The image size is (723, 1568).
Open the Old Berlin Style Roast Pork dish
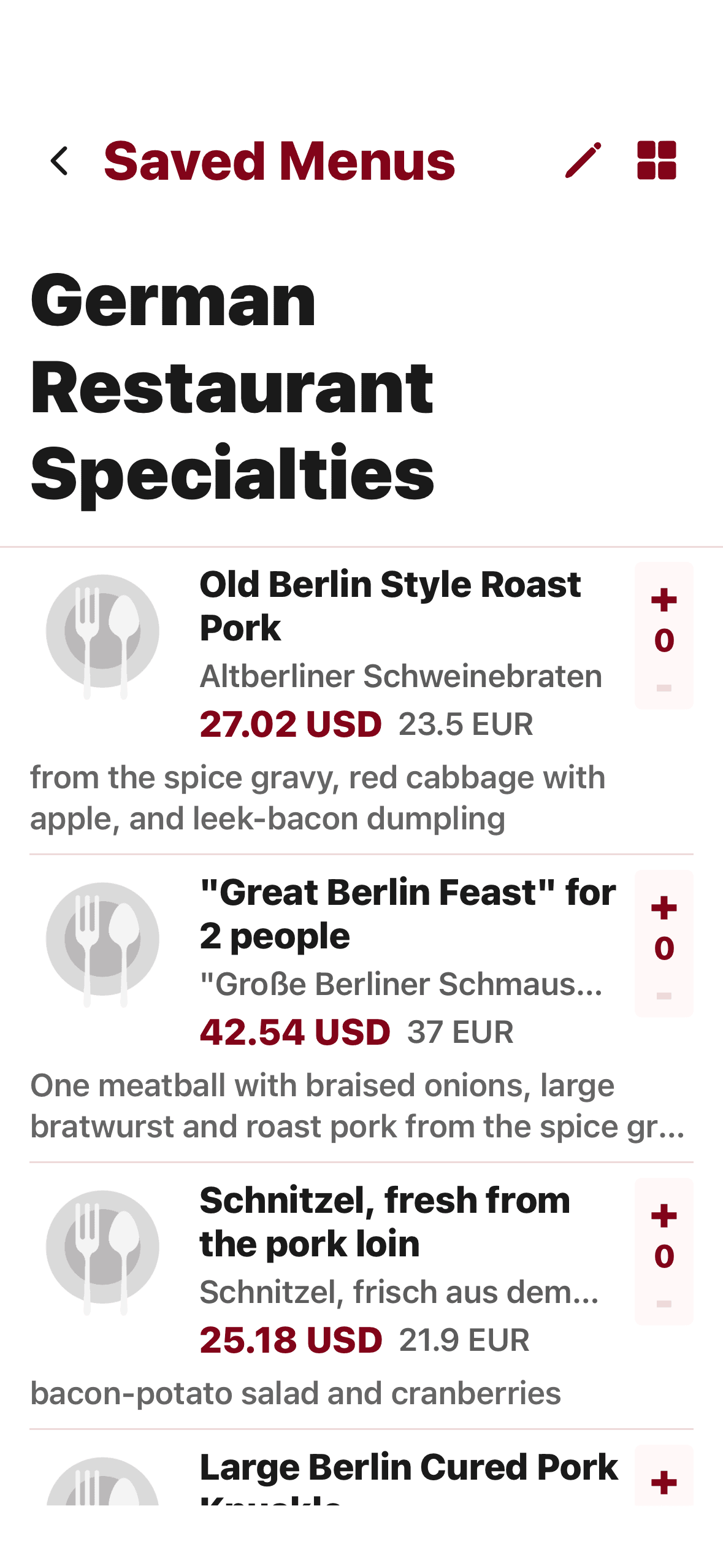[390, 605]
